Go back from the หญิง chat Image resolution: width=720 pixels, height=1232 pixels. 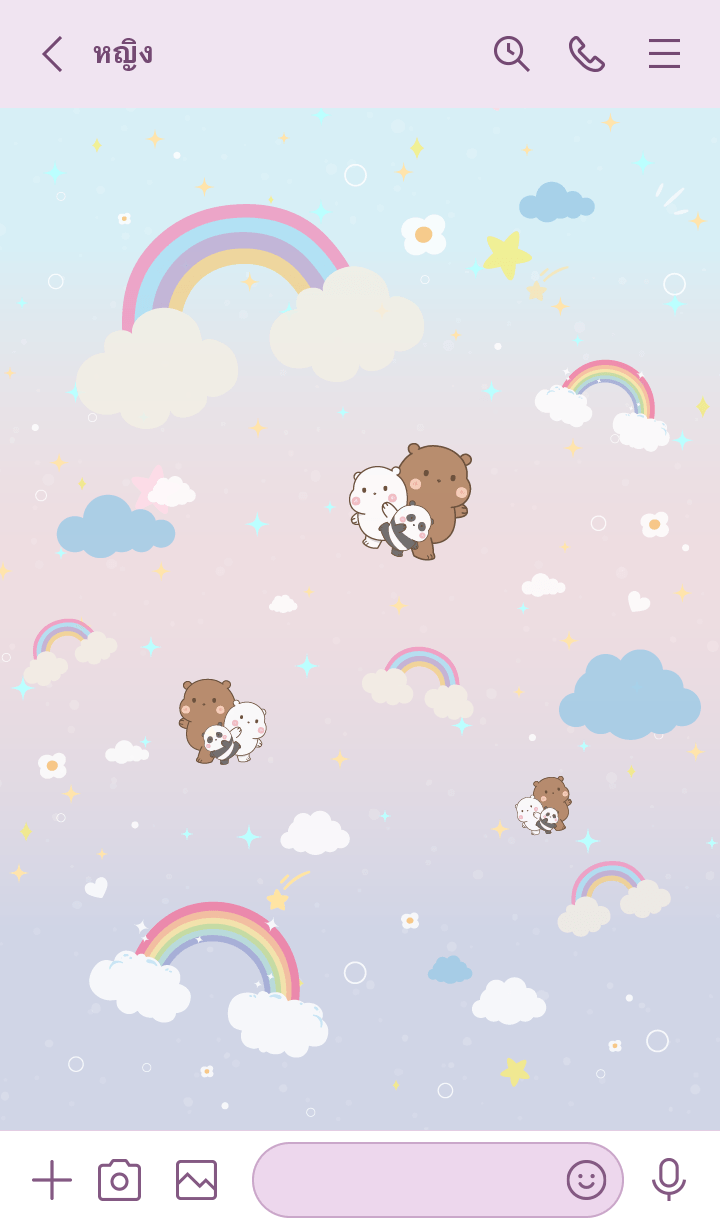pyautogui.click(x=52, y=54)
